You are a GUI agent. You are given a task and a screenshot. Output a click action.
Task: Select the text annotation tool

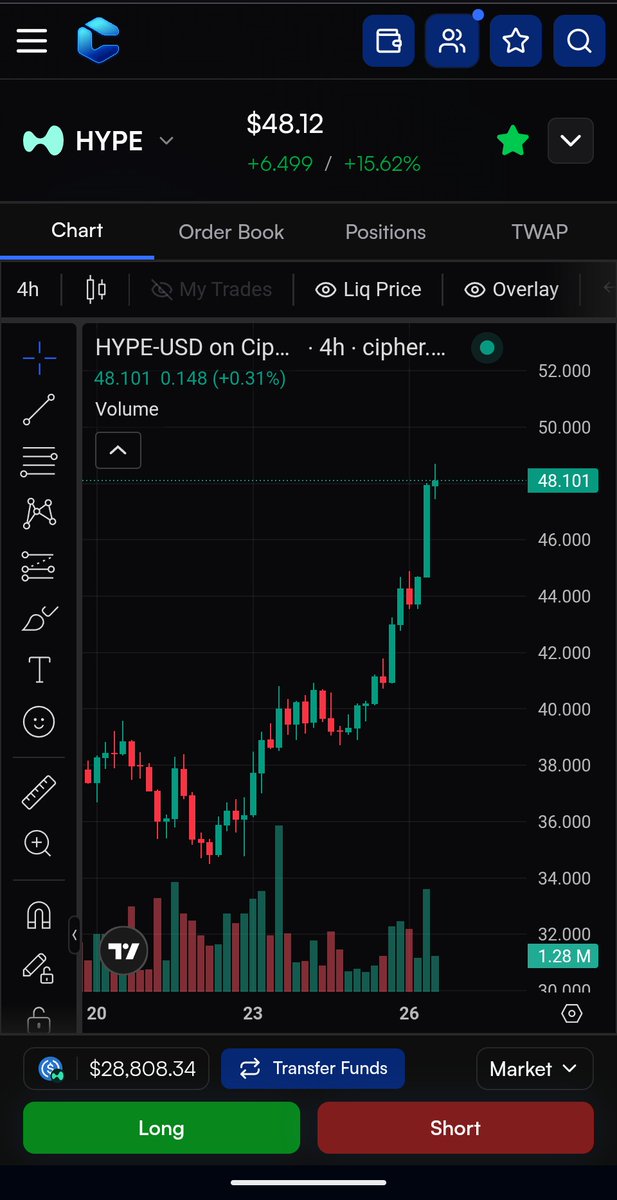click(38, 669)
